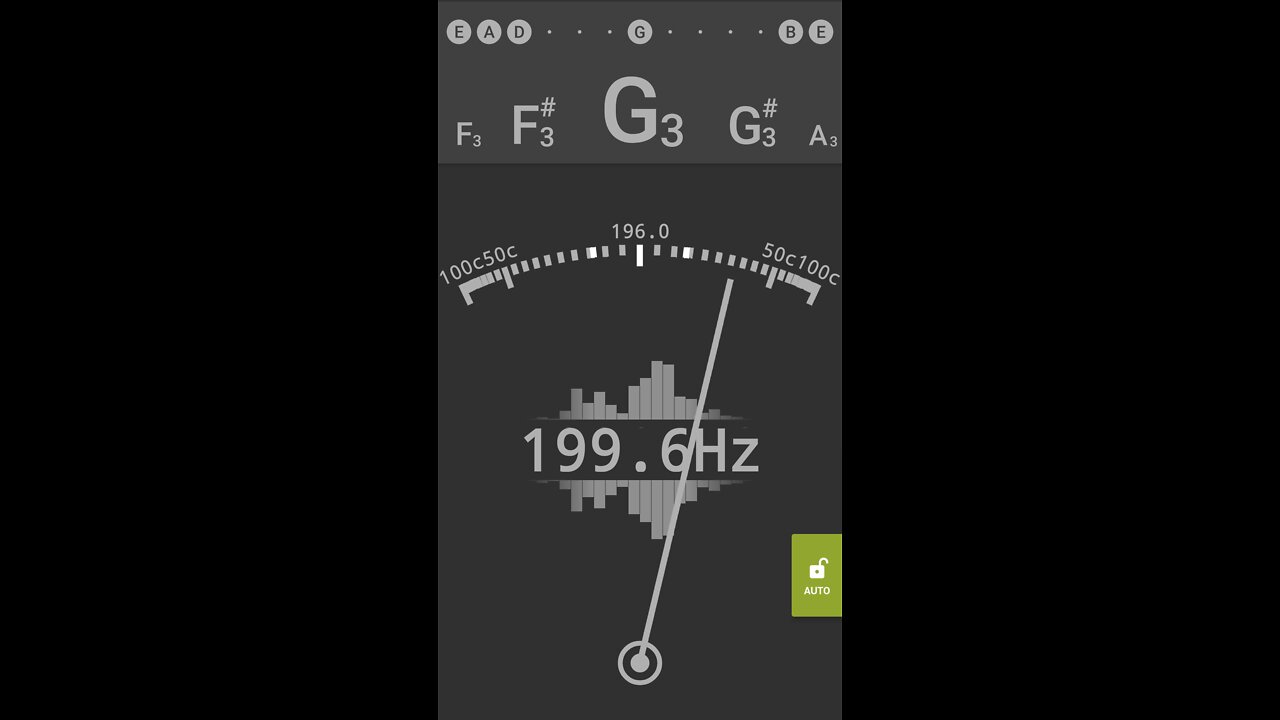This screenshot has height=720, width=1280.
Task: Pick the G string circle
Action: click(x=640, y=32)
